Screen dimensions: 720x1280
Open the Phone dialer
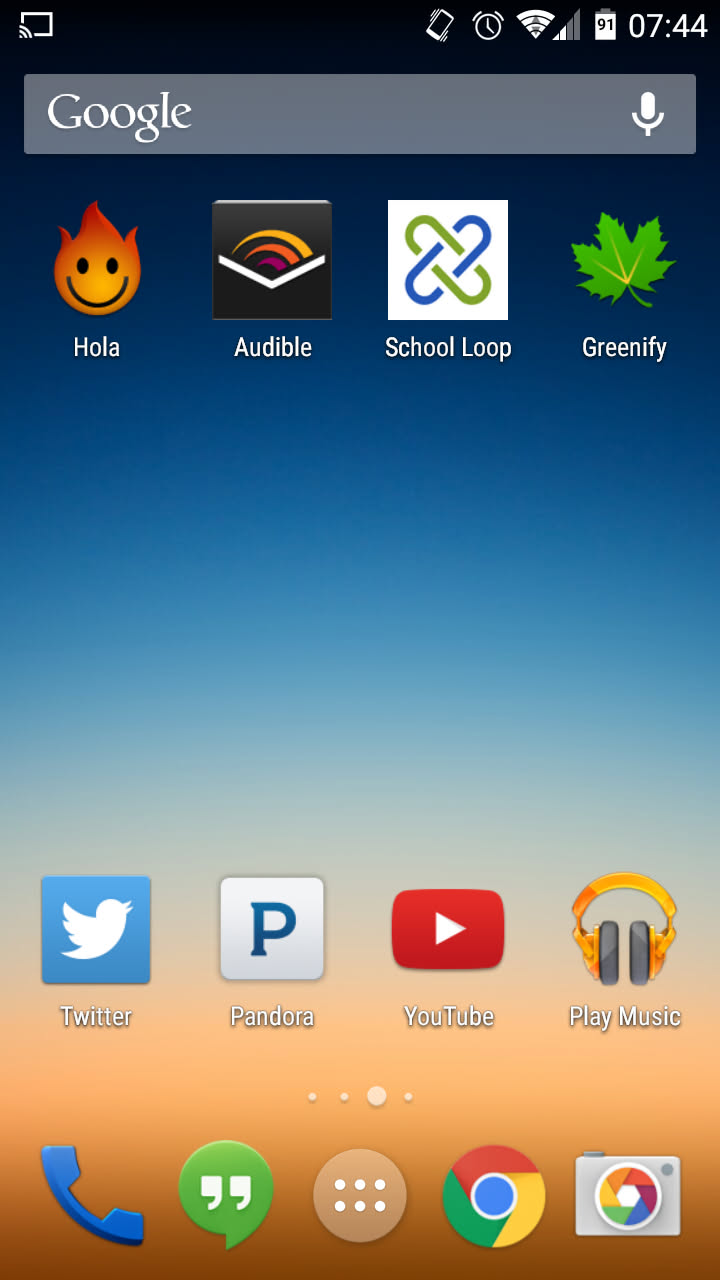(x=92, y=1196)
